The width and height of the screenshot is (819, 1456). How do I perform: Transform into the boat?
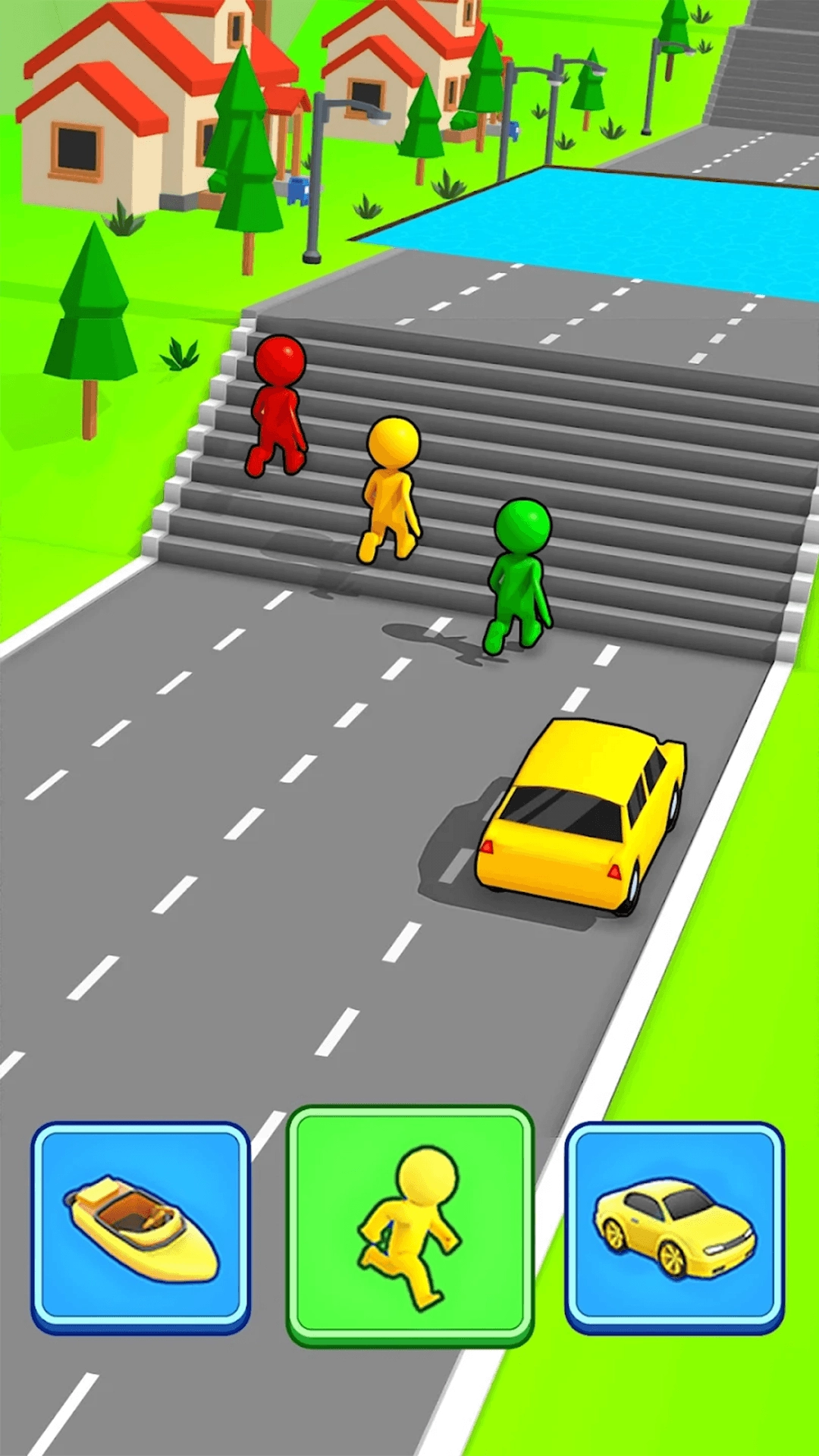140,1227
